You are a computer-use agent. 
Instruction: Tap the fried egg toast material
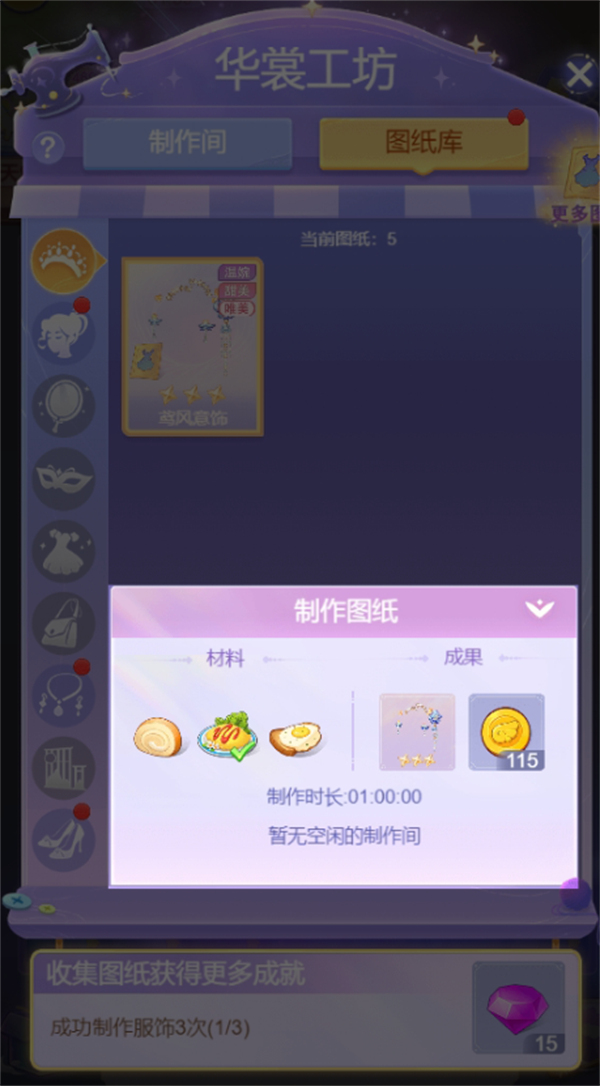click(296, 738)
